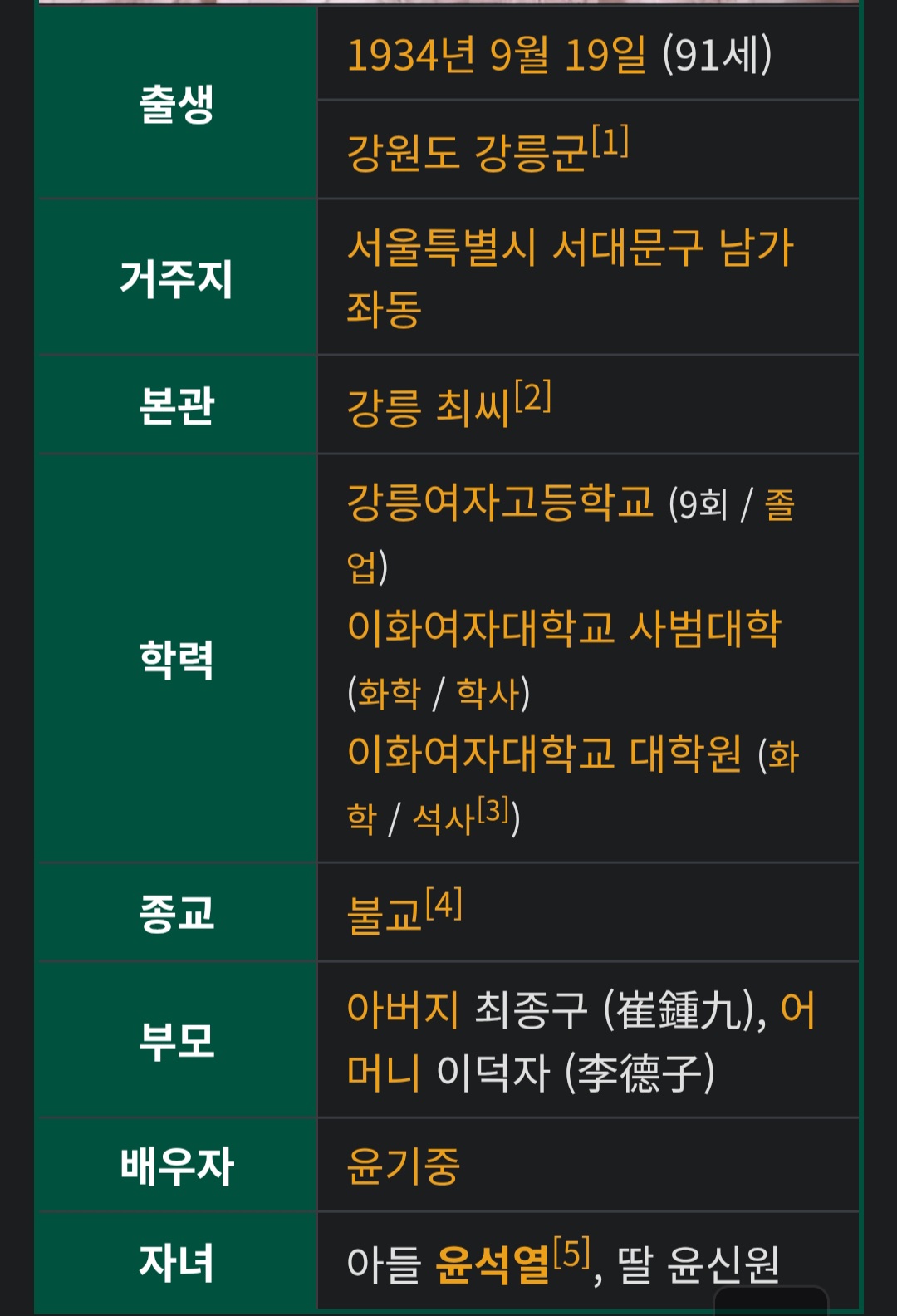The width and height of the screenshot is (897, 1316).
Task: Open the 서대문구 residence link
Action: point(627,248)
